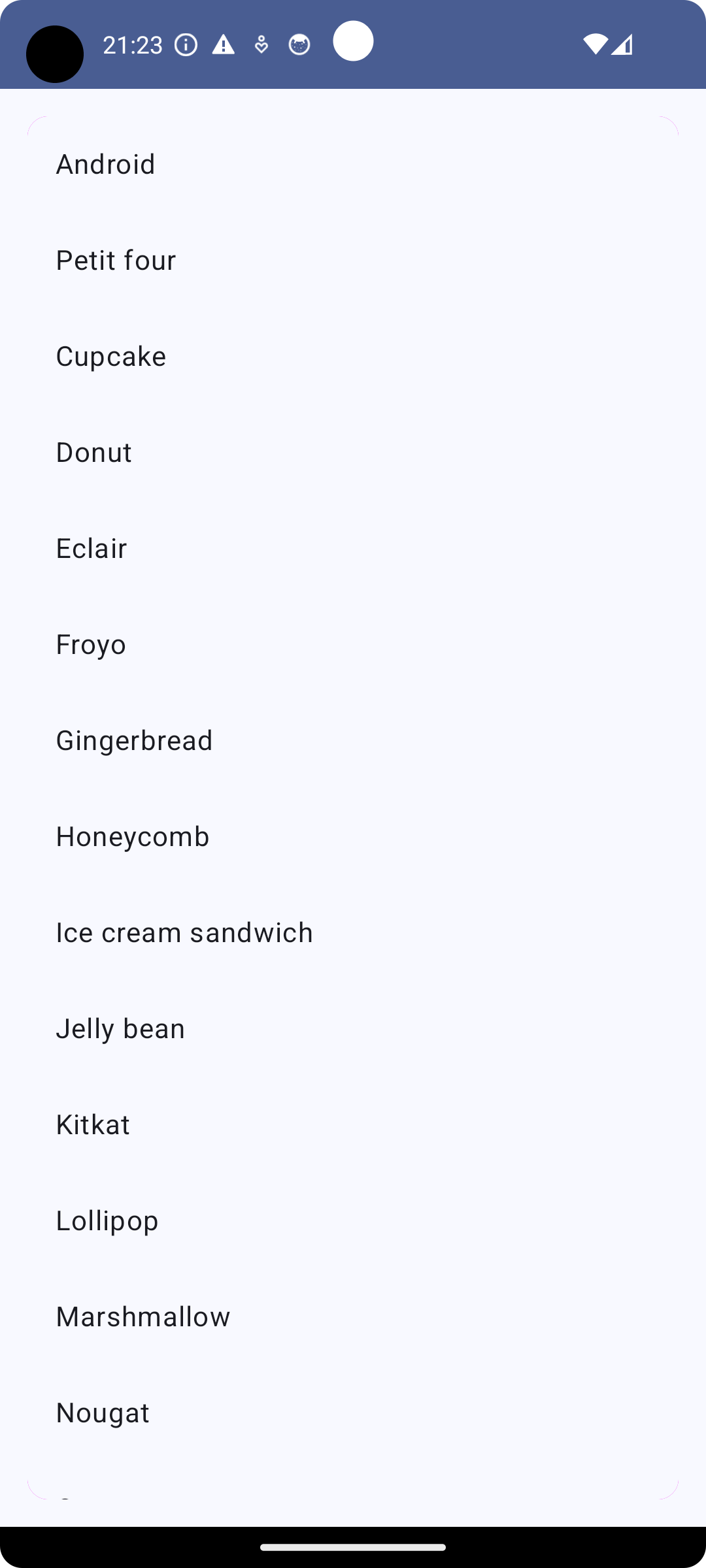Choose Cupcake from the list
706x1568 pixels.
coord(353,356)
